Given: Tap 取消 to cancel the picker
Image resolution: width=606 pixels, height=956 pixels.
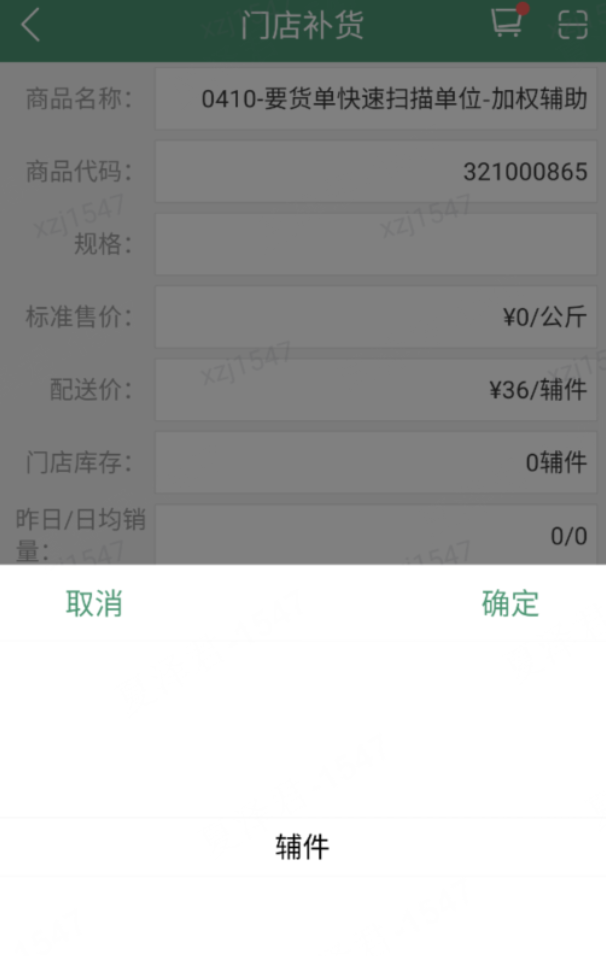Looking at the screenshot, I should coord(94,604).
